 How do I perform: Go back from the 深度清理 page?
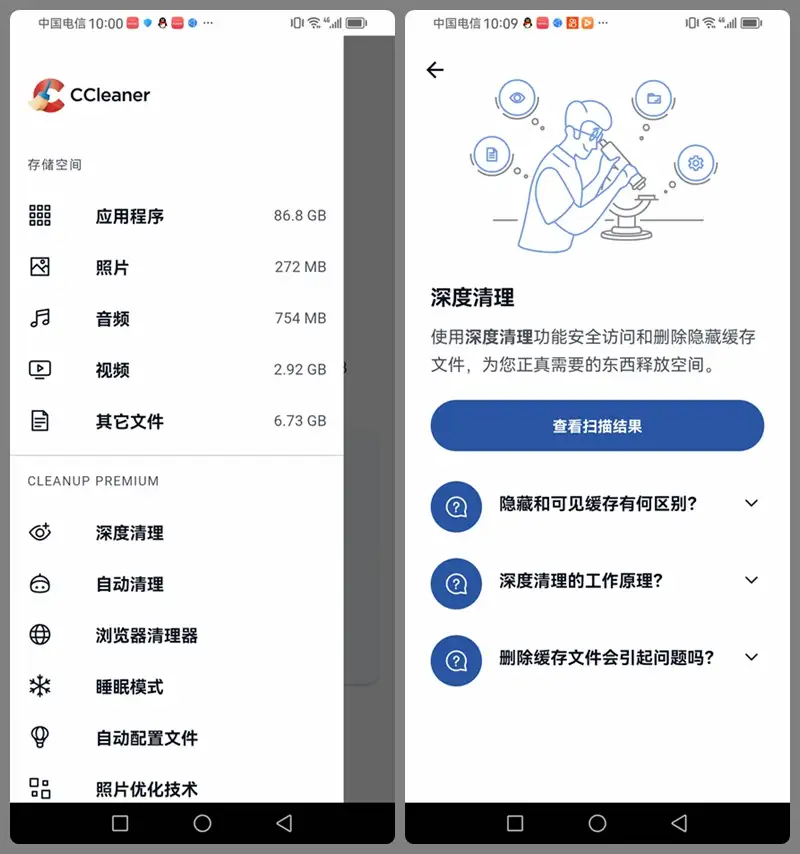click(435, 70)
